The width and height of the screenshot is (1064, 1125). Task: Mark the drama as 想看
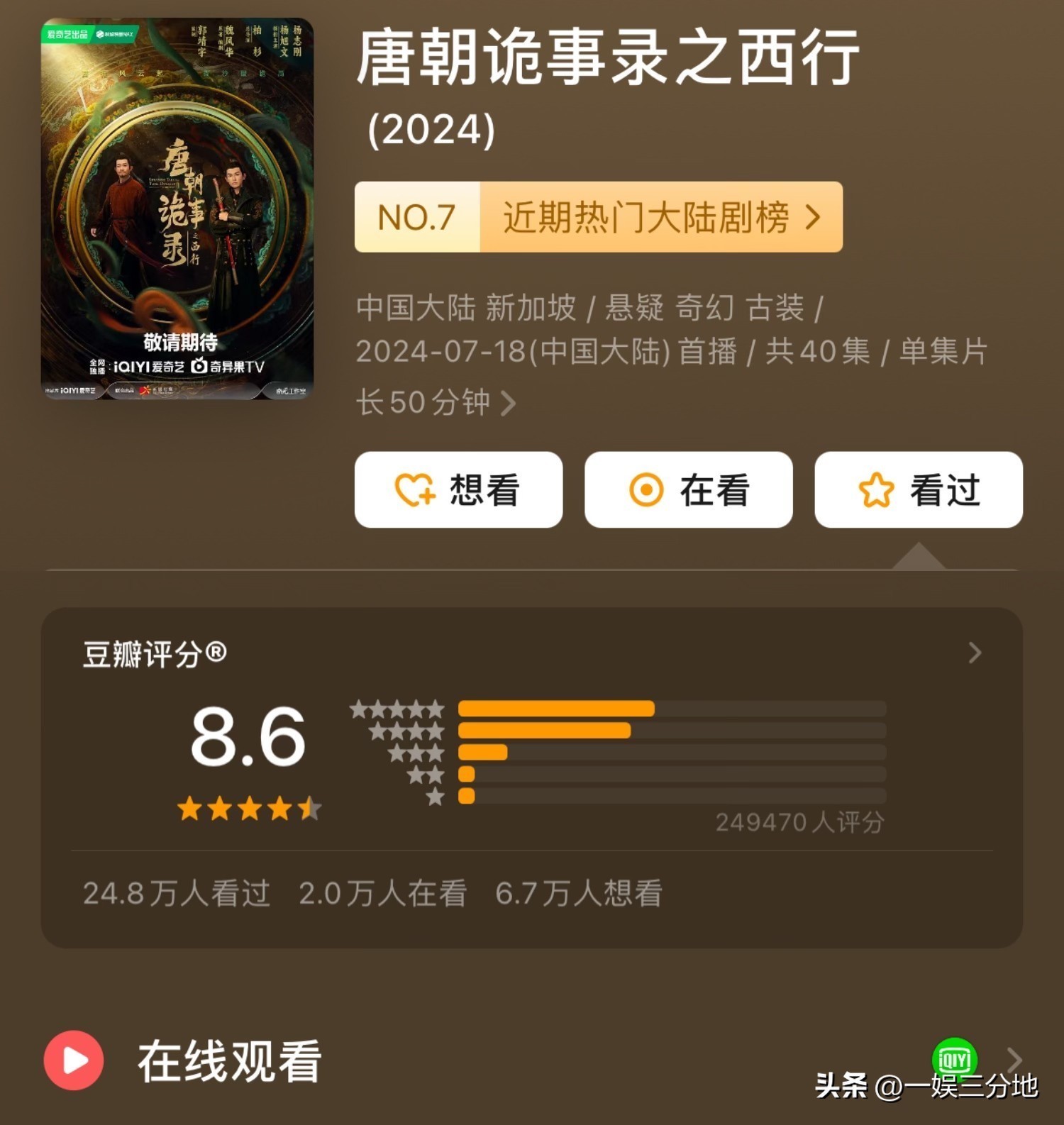click(x=458, y=490)
